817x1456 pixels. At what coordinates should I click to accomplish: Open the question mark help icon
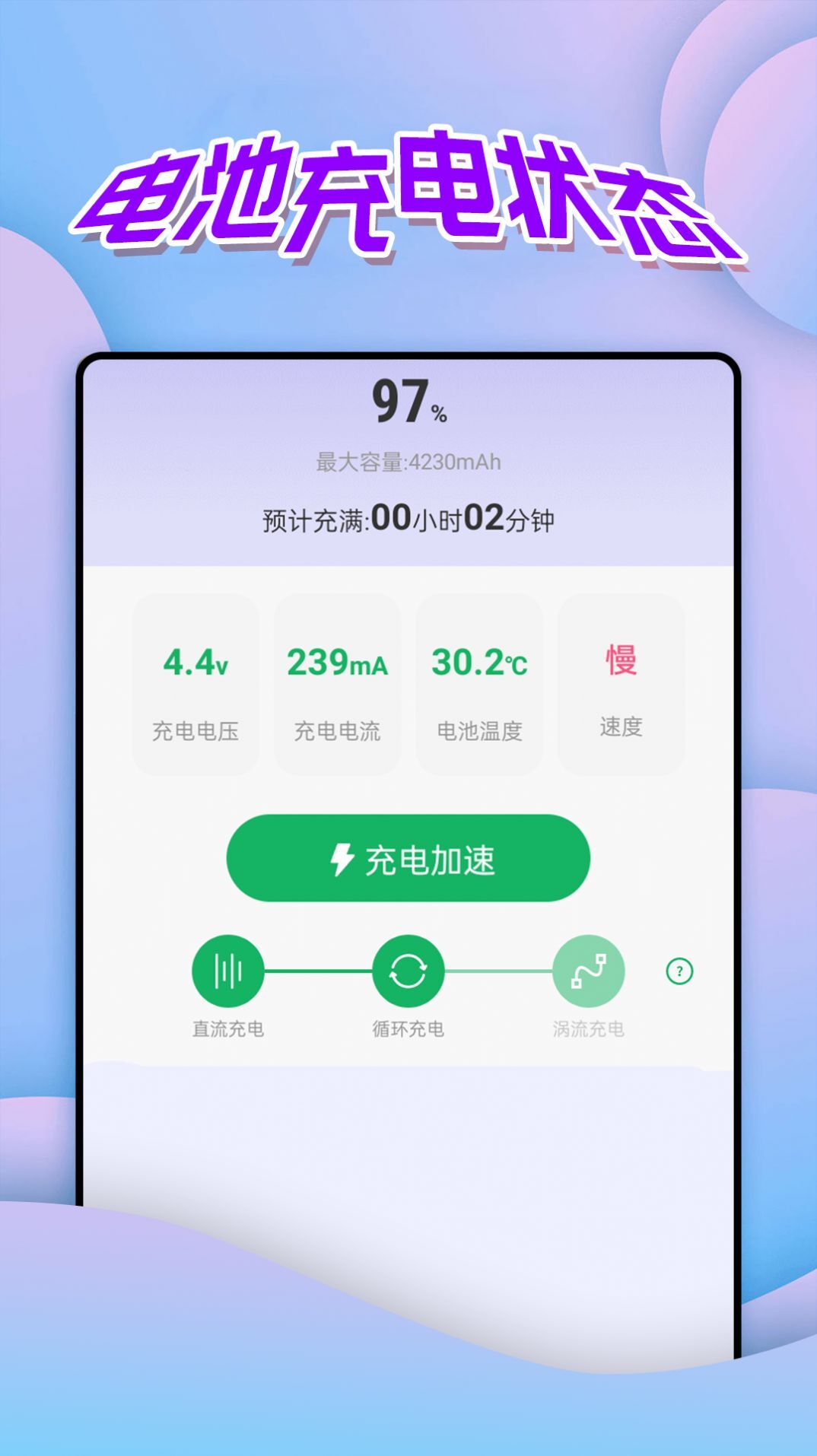679,971
